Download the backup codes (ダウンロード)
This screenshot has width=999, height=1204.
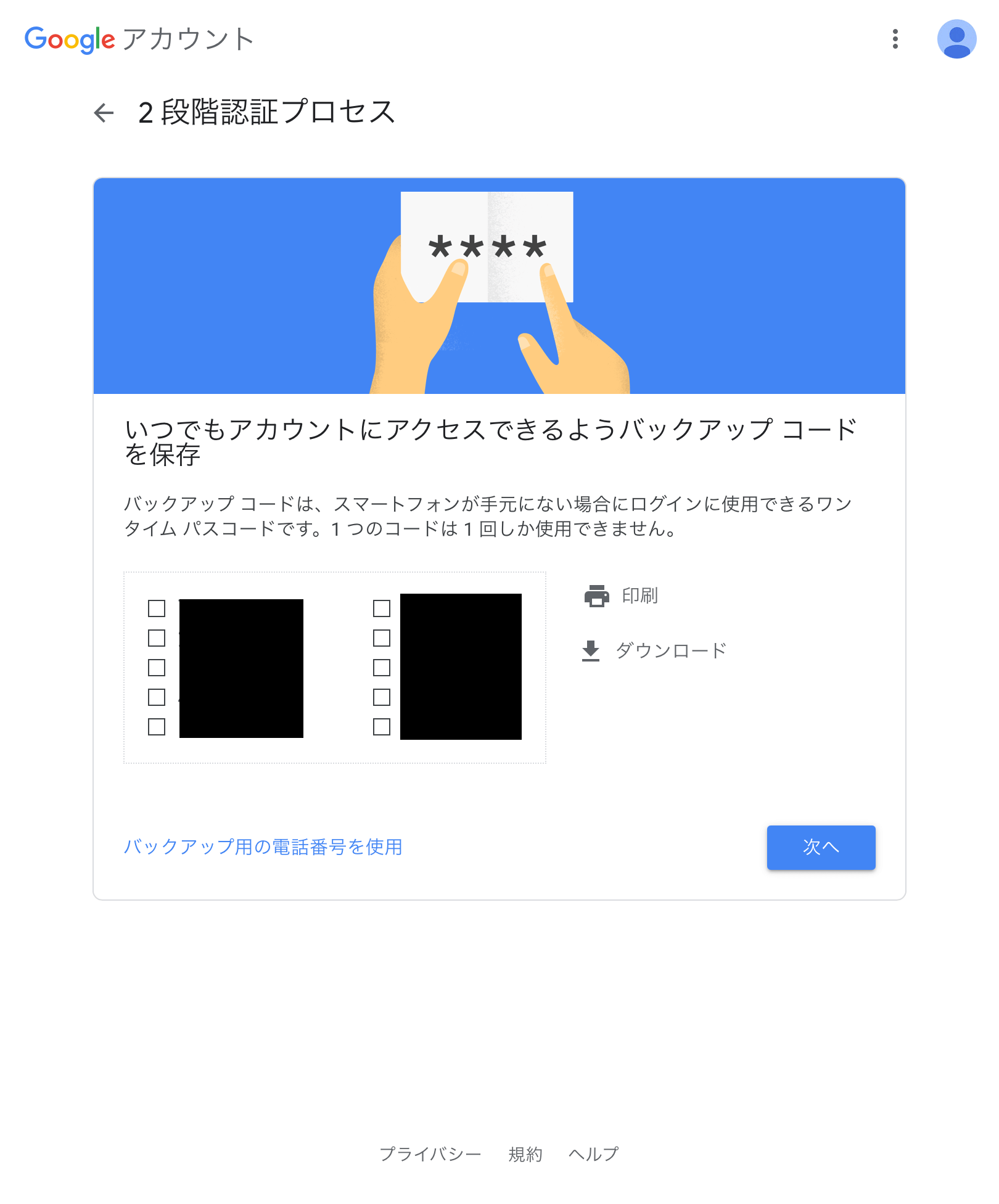click(x=654, y=650)
